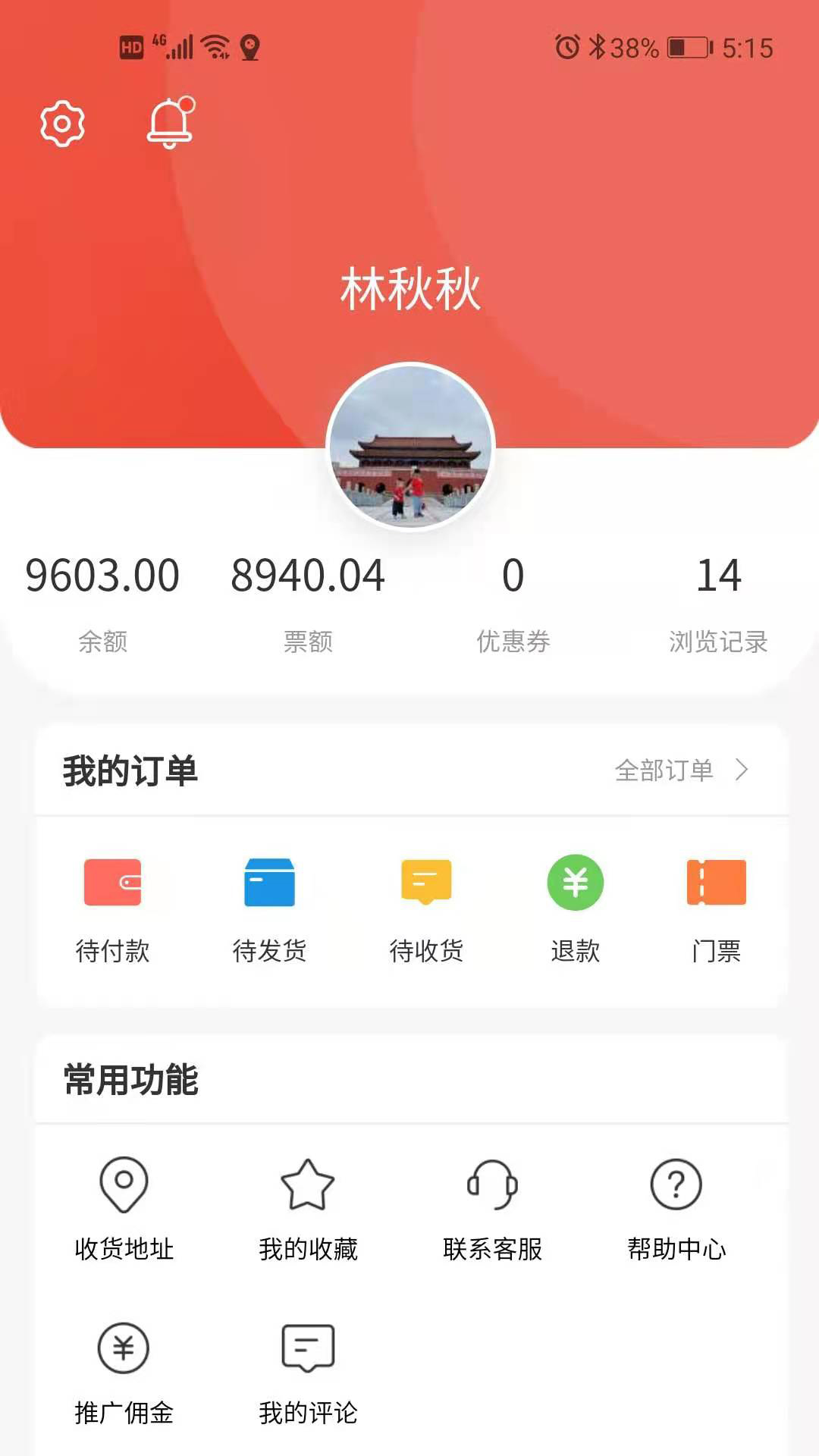Open 浏览记录 browsing history
The width and height of the screenshot is (819, 1456).
[718, 601]
